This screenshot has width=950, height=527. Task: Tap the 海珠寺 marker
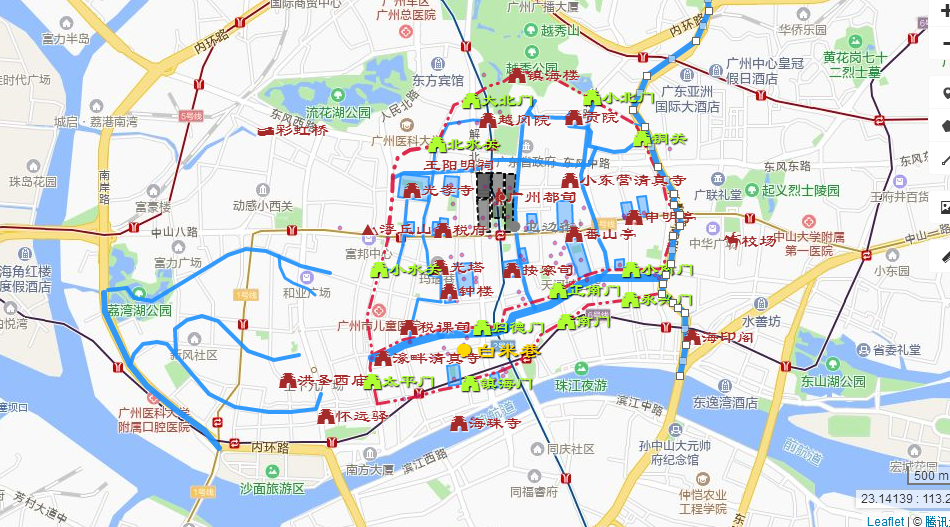pyautogui.click(x=459, y=423)
